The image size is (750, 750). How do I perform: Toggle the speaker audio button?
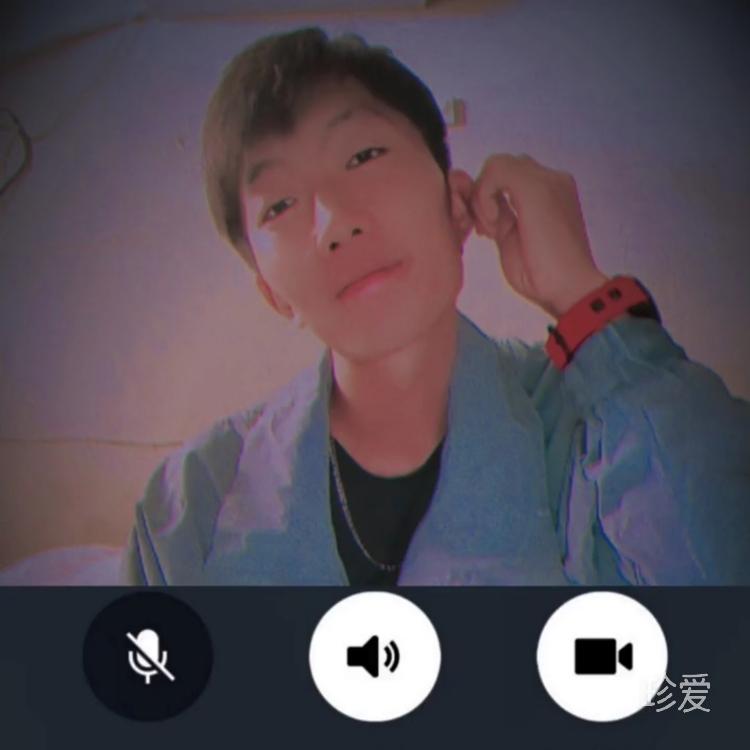tap(374, 656)
